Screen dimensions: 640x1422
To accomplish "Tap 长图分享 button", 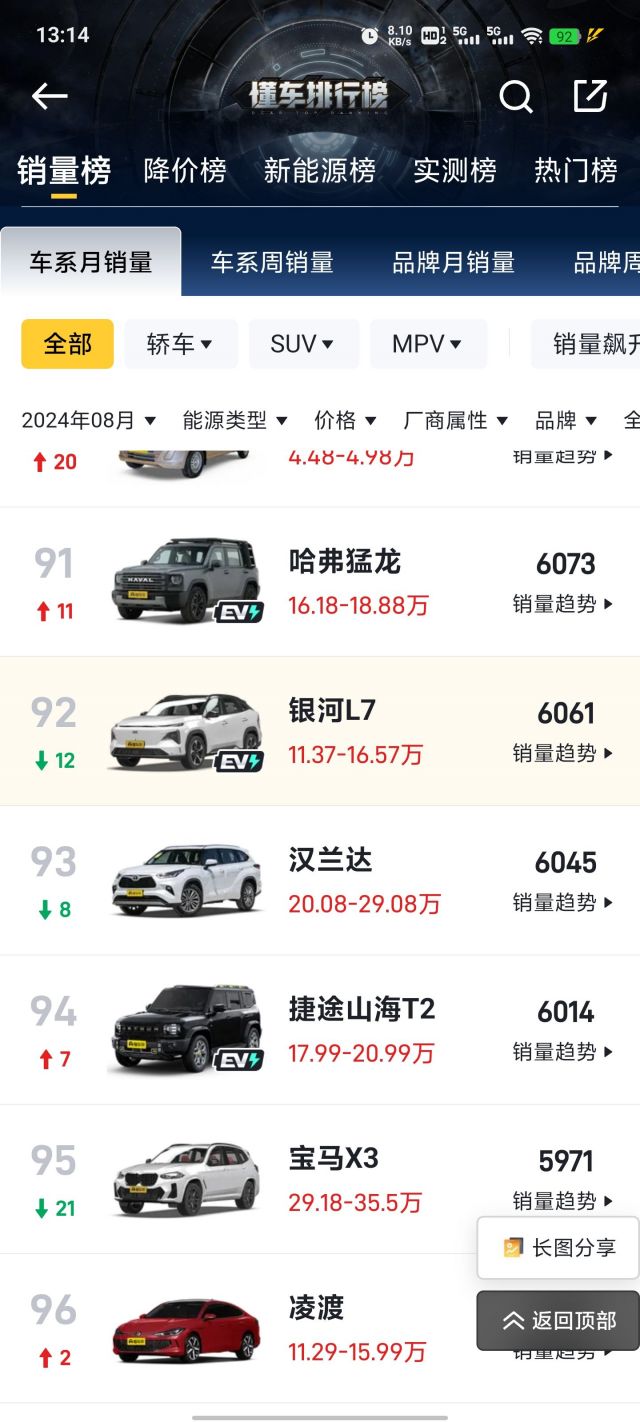I will 559,1247.
